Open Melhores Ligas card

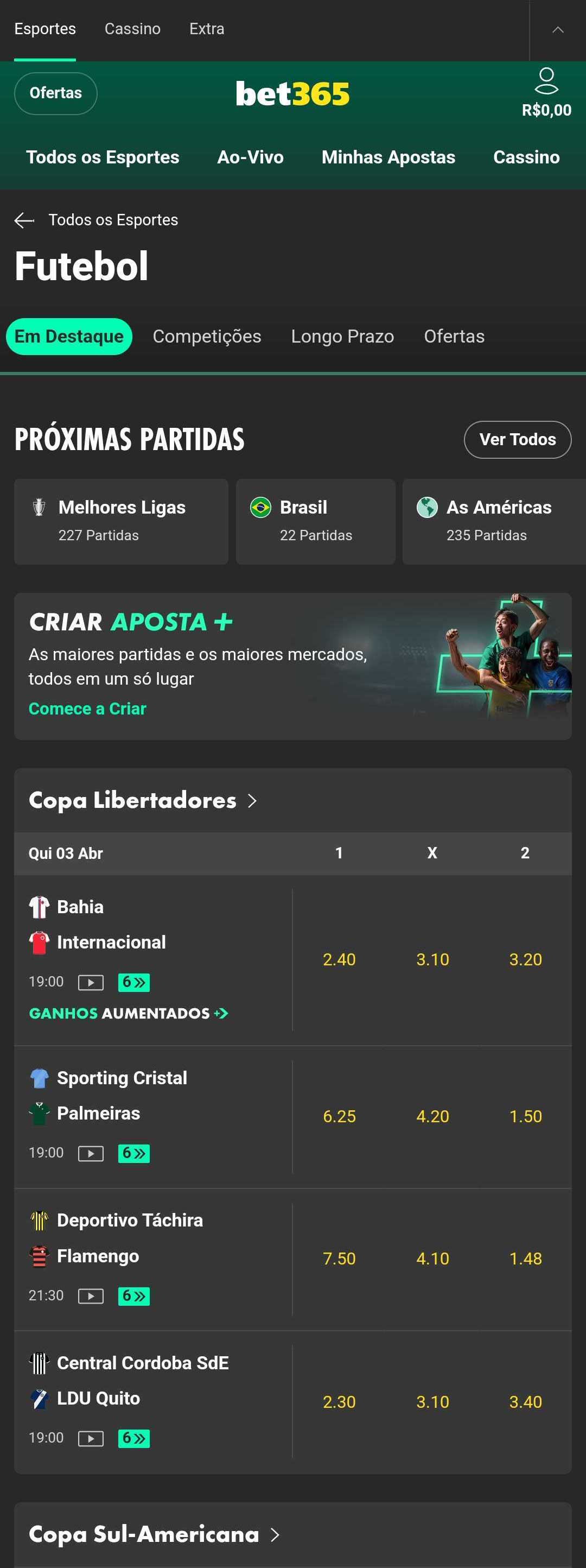coord(121,521)
